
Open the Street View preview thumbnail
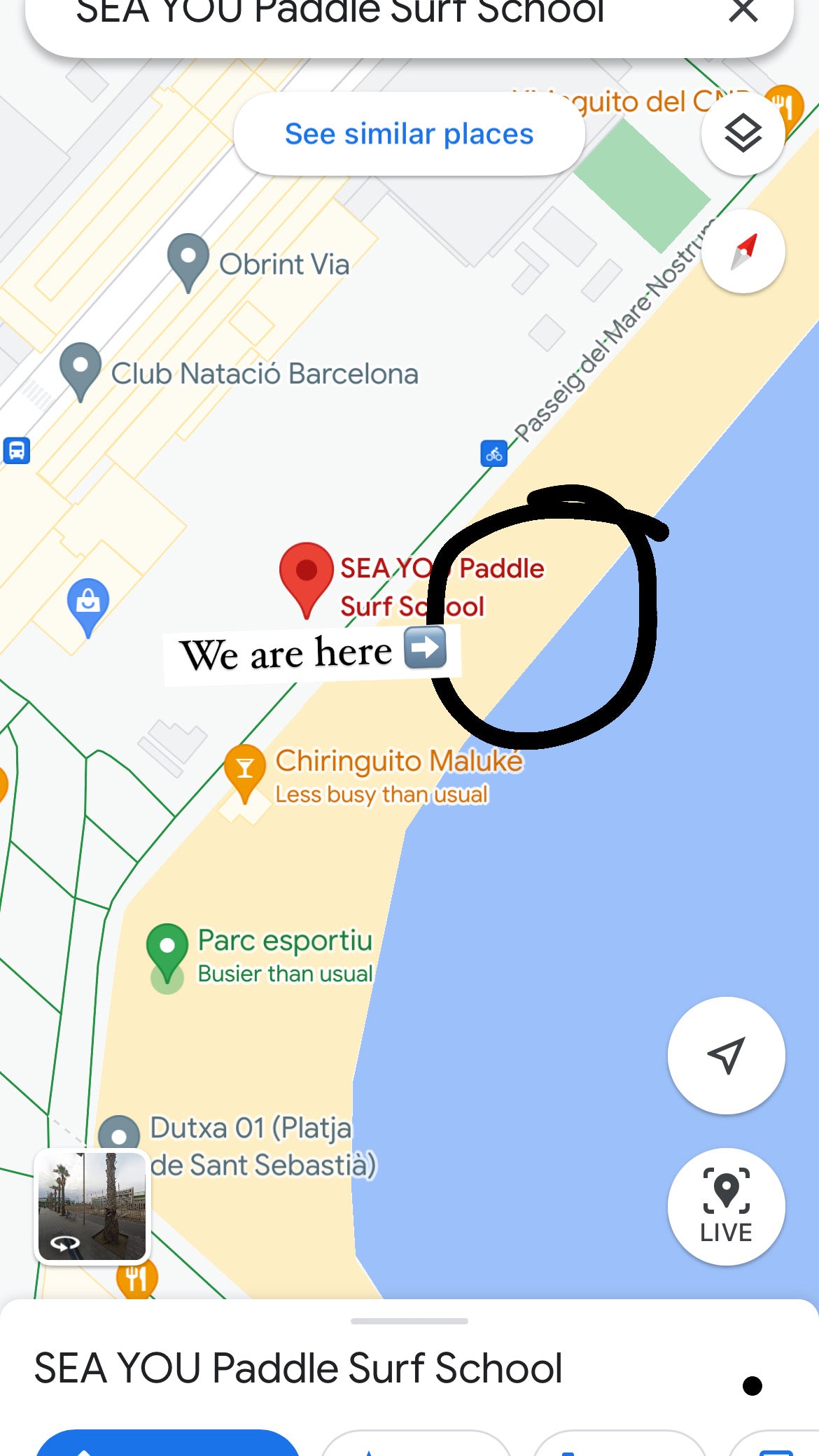[x=92, y=1205]
